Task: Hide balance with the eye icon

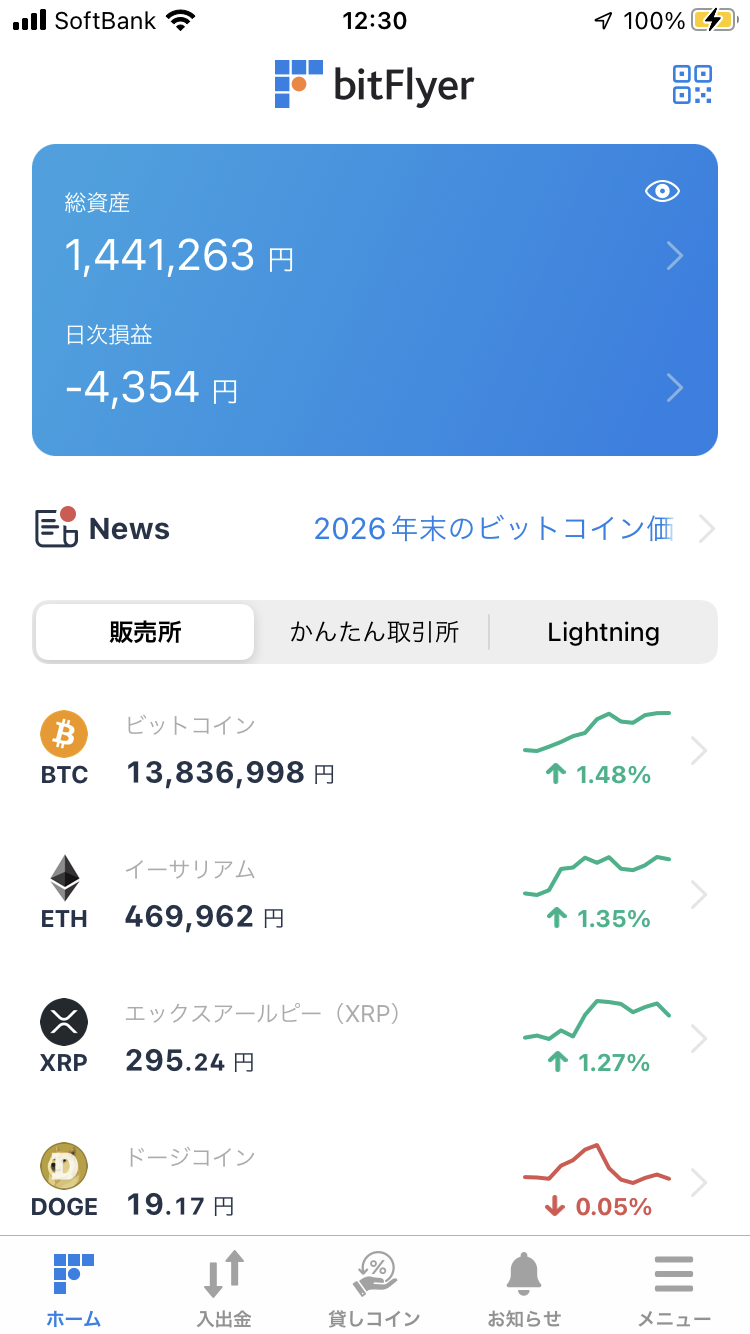Action: pyautogui.click(x=662, y=192)
